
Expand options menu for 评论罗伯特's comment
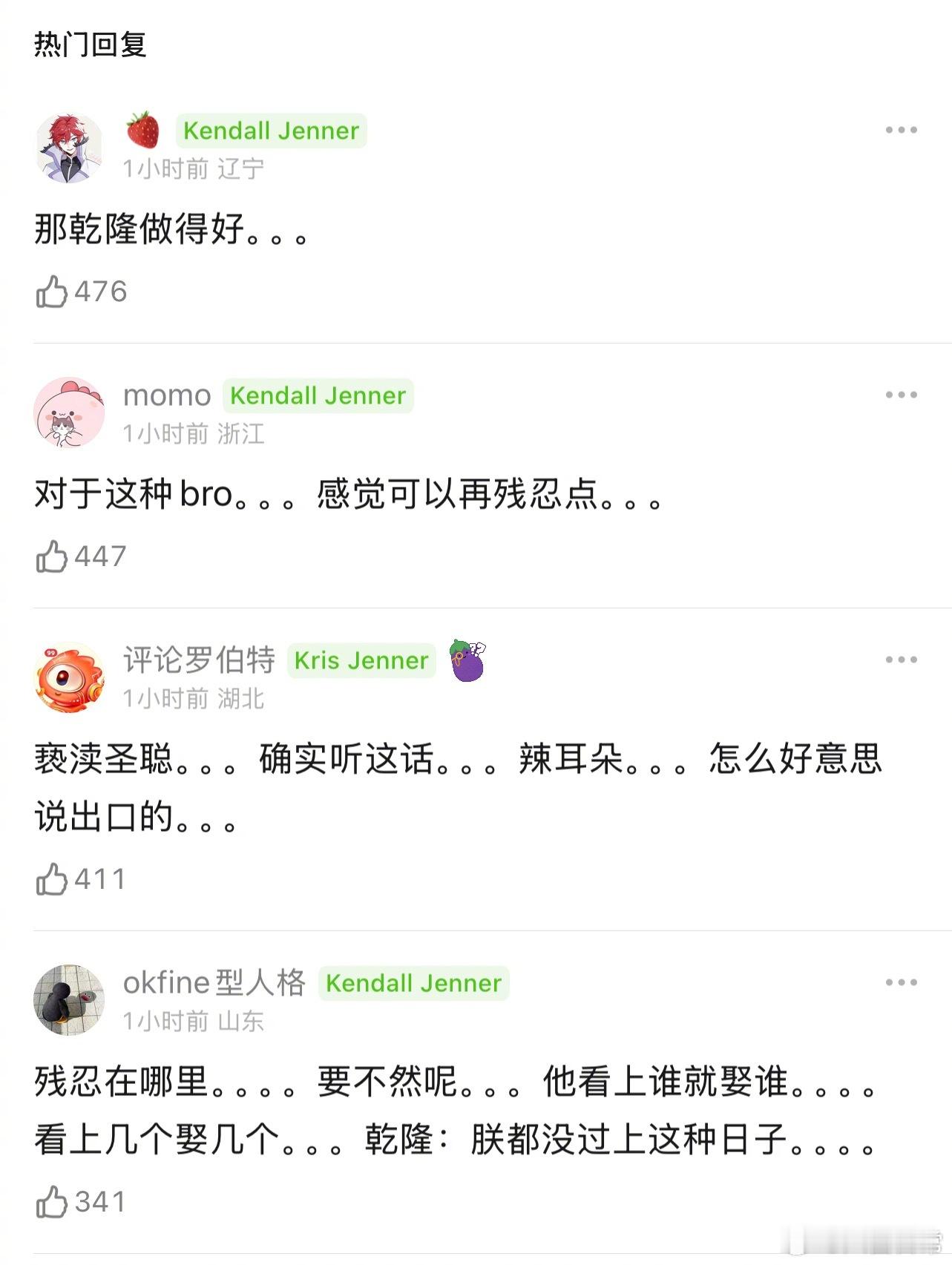(x=900, y=659)
